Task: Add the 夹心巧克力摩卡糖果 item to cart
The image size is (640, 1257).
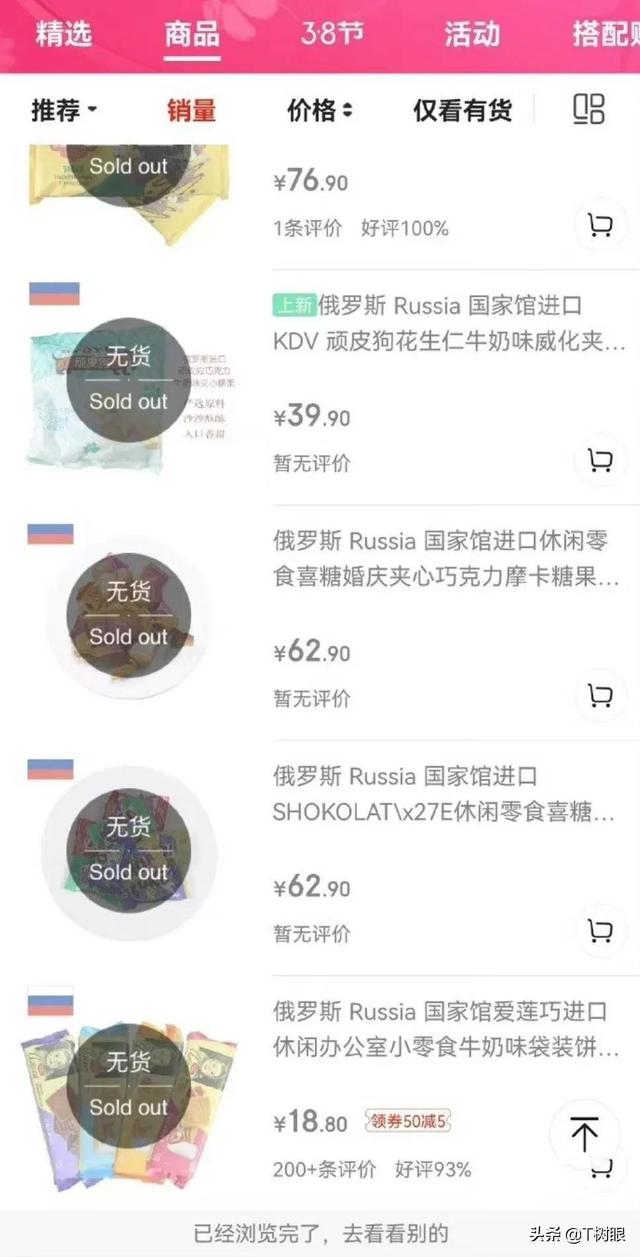Action: coord(600,695)
